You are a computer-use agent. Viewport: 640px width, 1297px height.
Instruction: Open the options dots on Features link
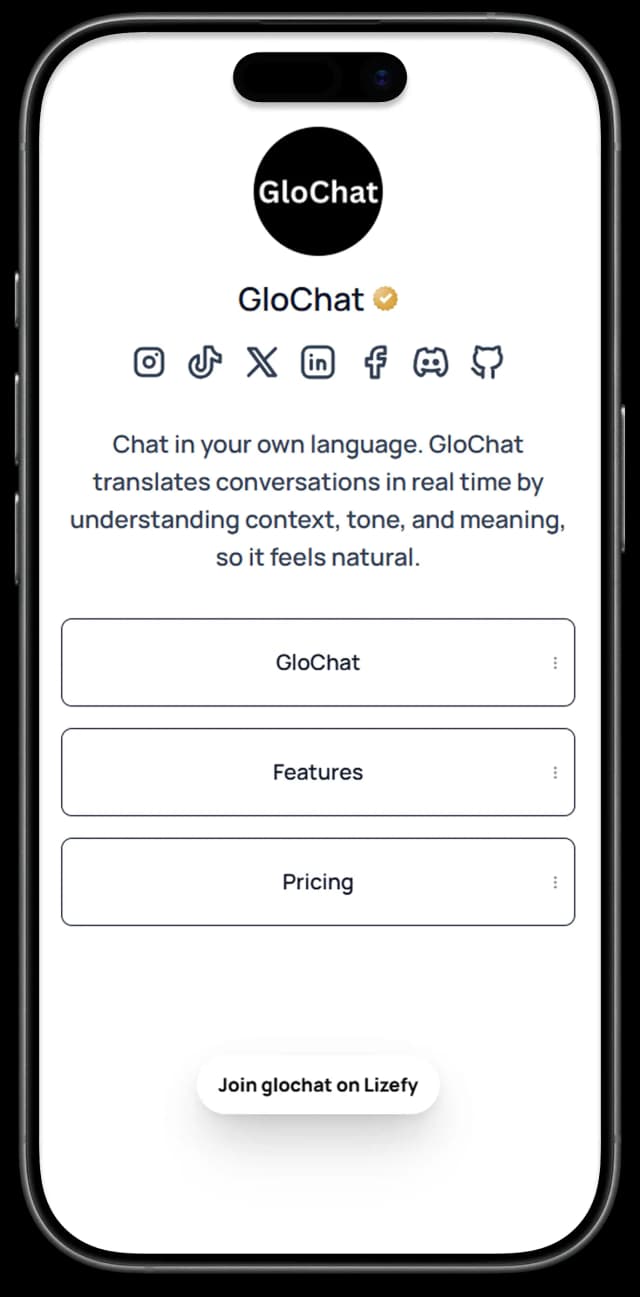coord(555,773)
